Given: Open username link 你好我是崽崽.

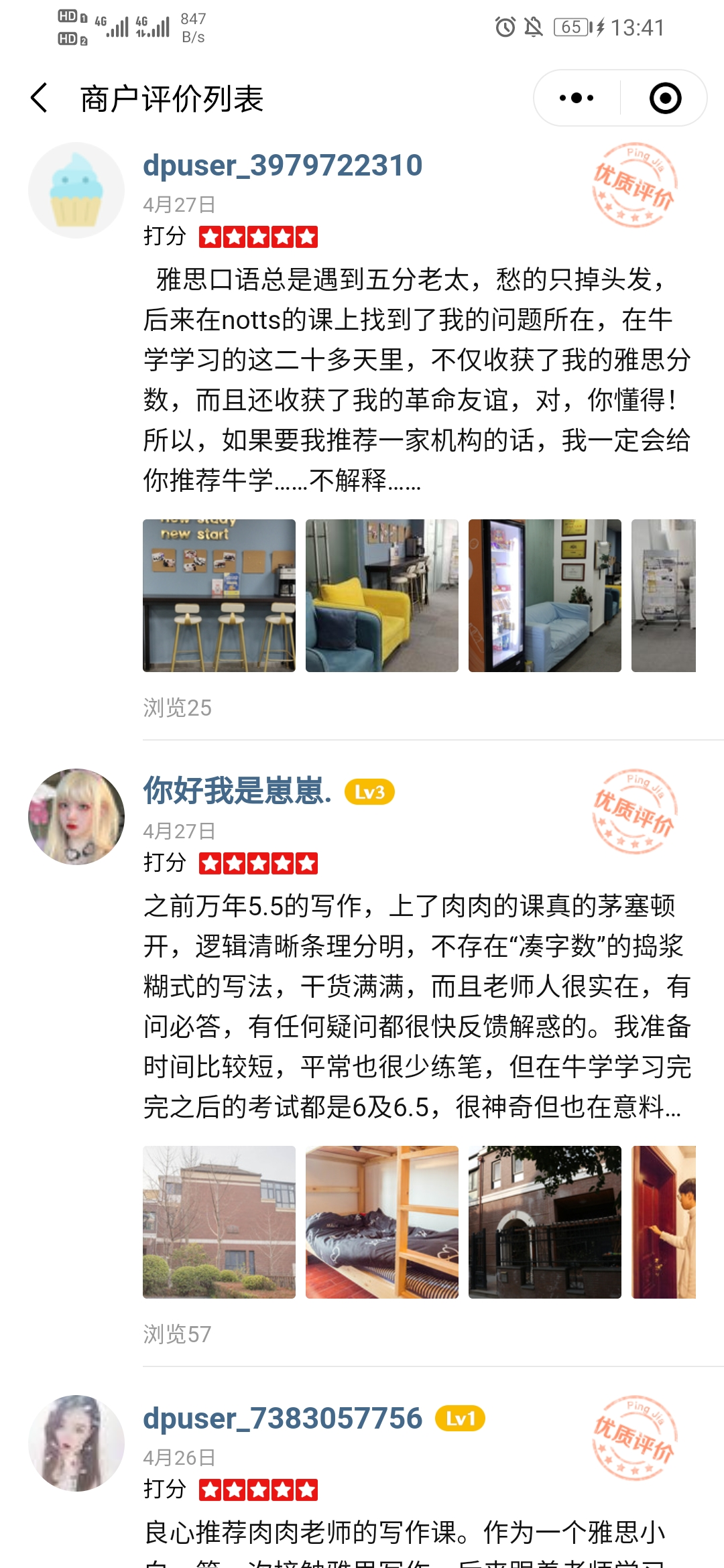Looking at the screenshot, I should (x=237, y=791).
